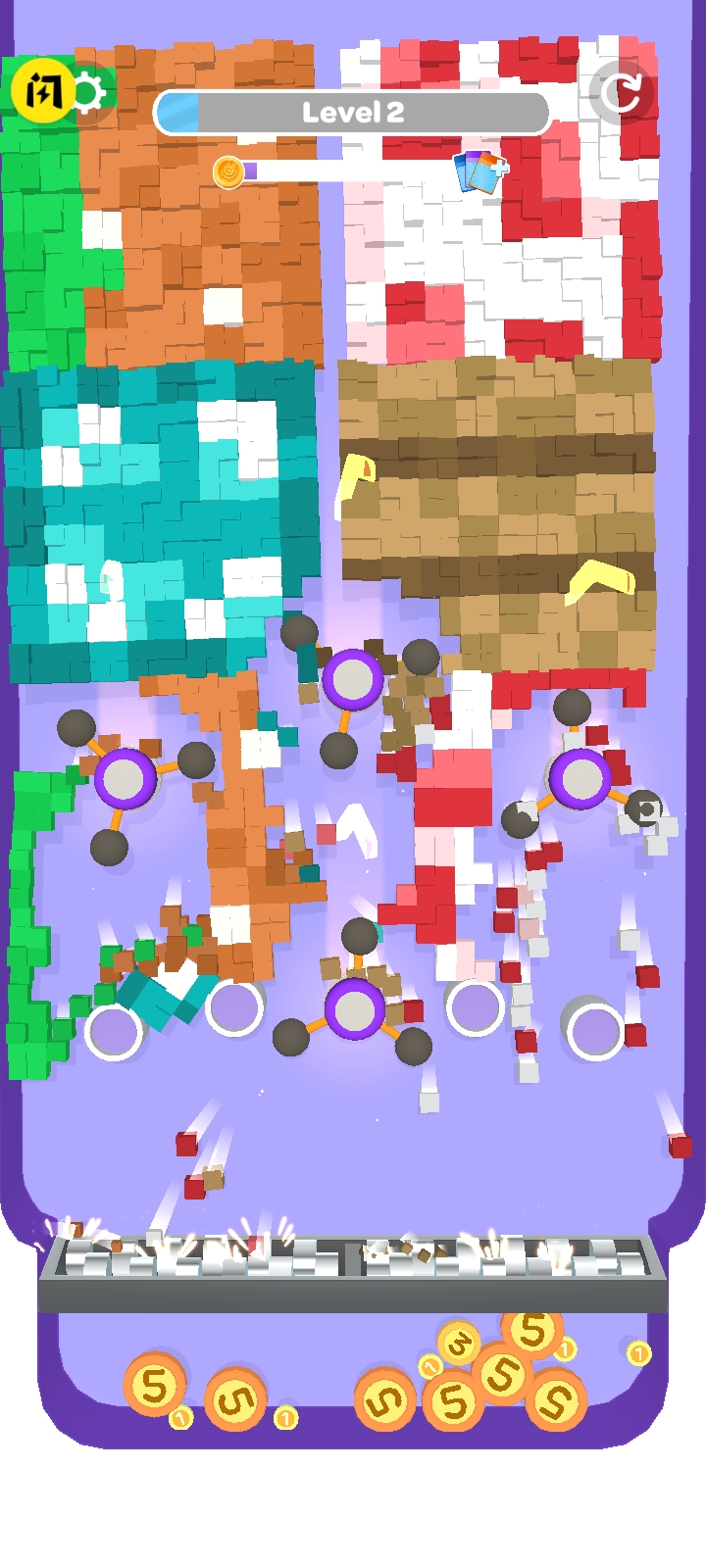The height and width of the screenshot is (1568, 706).
Task: Restart the level with the reload icon
Action: [x=622, y=92]
